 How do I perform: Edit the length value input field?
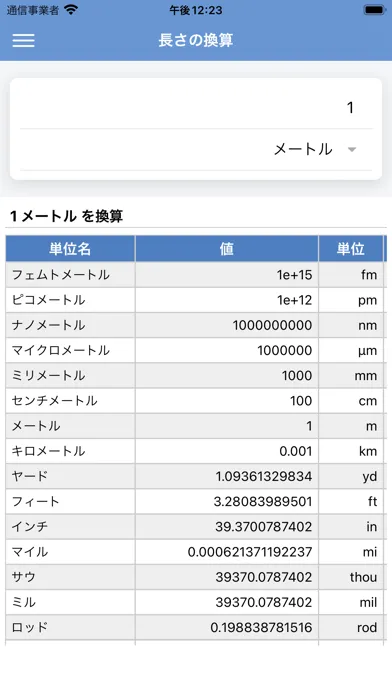[x=196, y=107]
